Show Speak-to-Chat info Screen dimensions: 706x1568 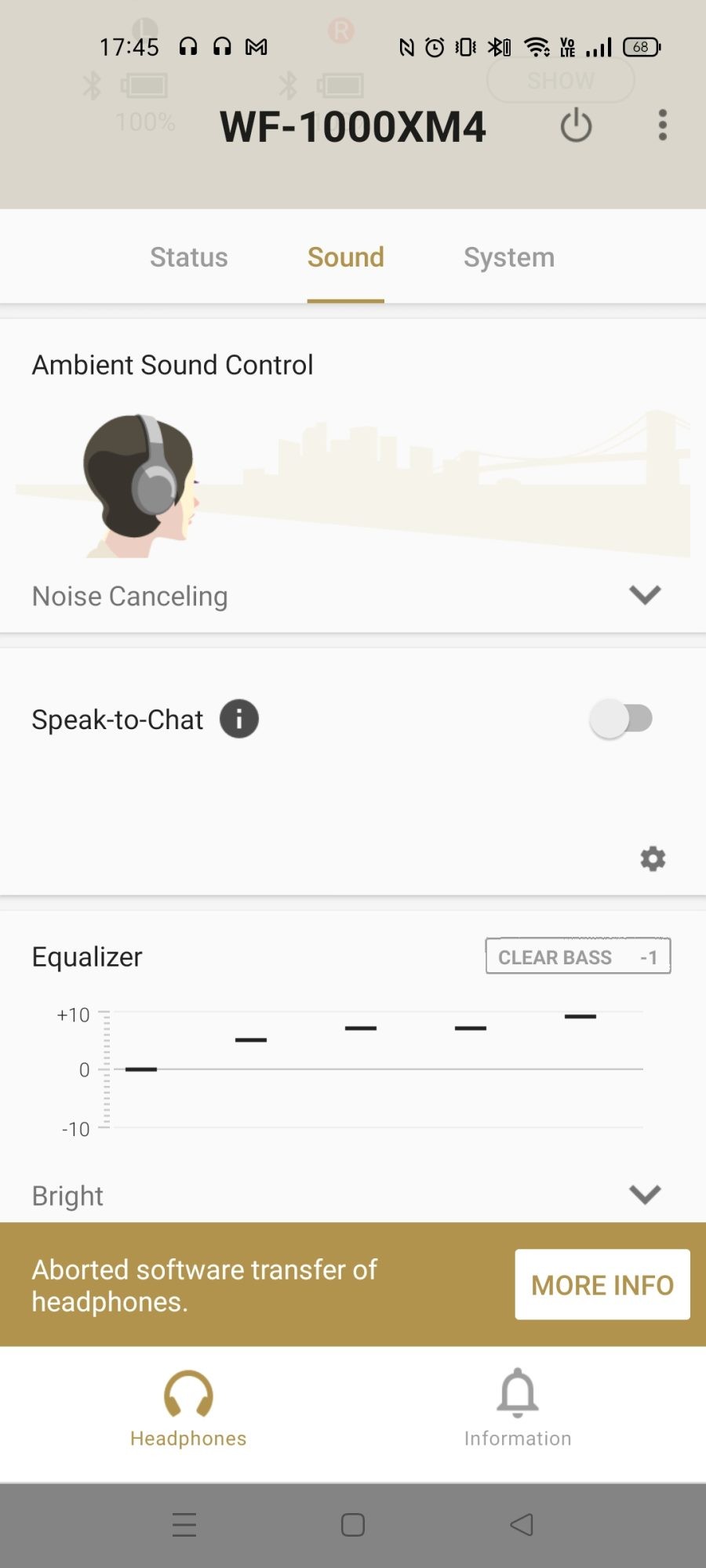[x=239, y=719]
